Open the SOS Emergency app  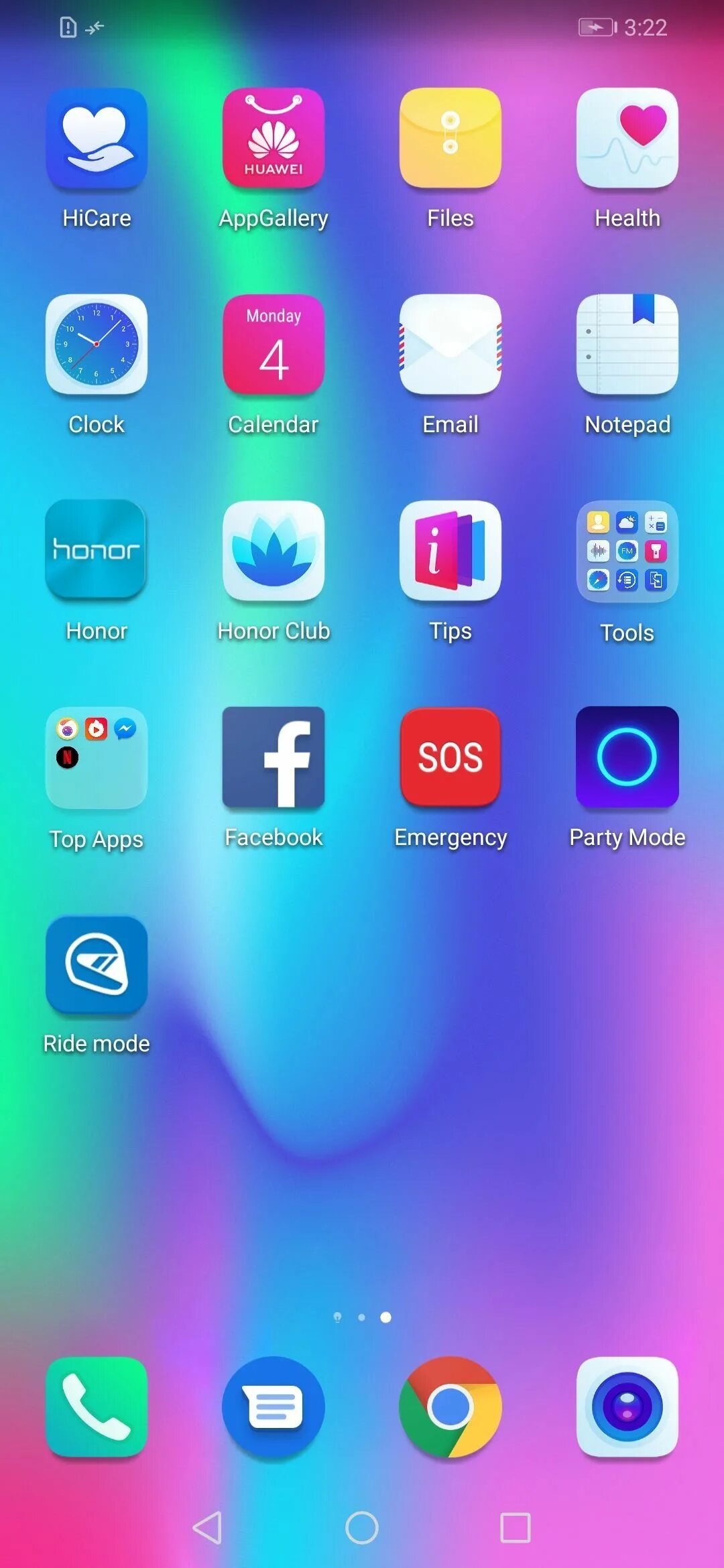tap(450, 757)
